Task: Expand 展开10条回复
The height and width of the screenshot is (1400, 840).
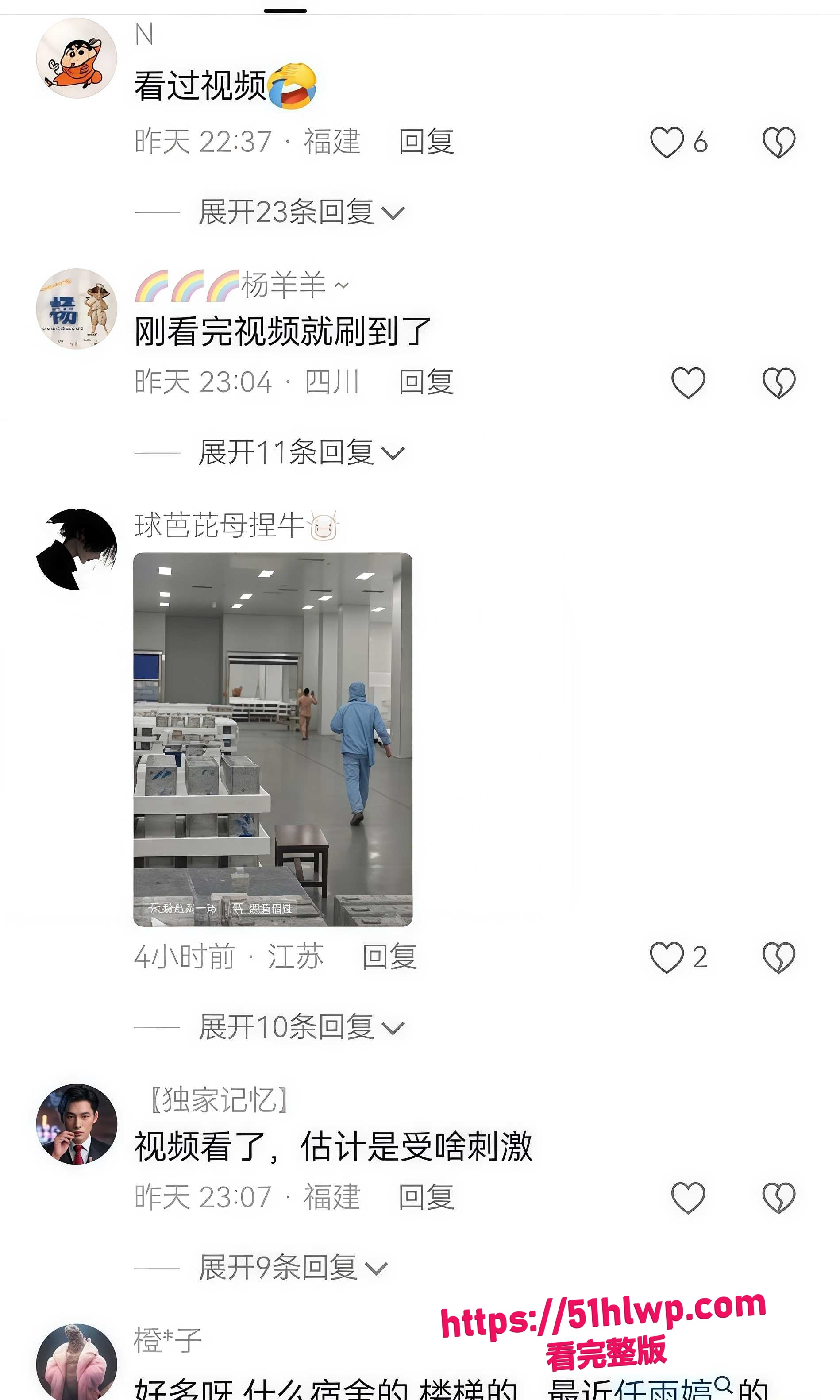Action: pos(301,1027)
